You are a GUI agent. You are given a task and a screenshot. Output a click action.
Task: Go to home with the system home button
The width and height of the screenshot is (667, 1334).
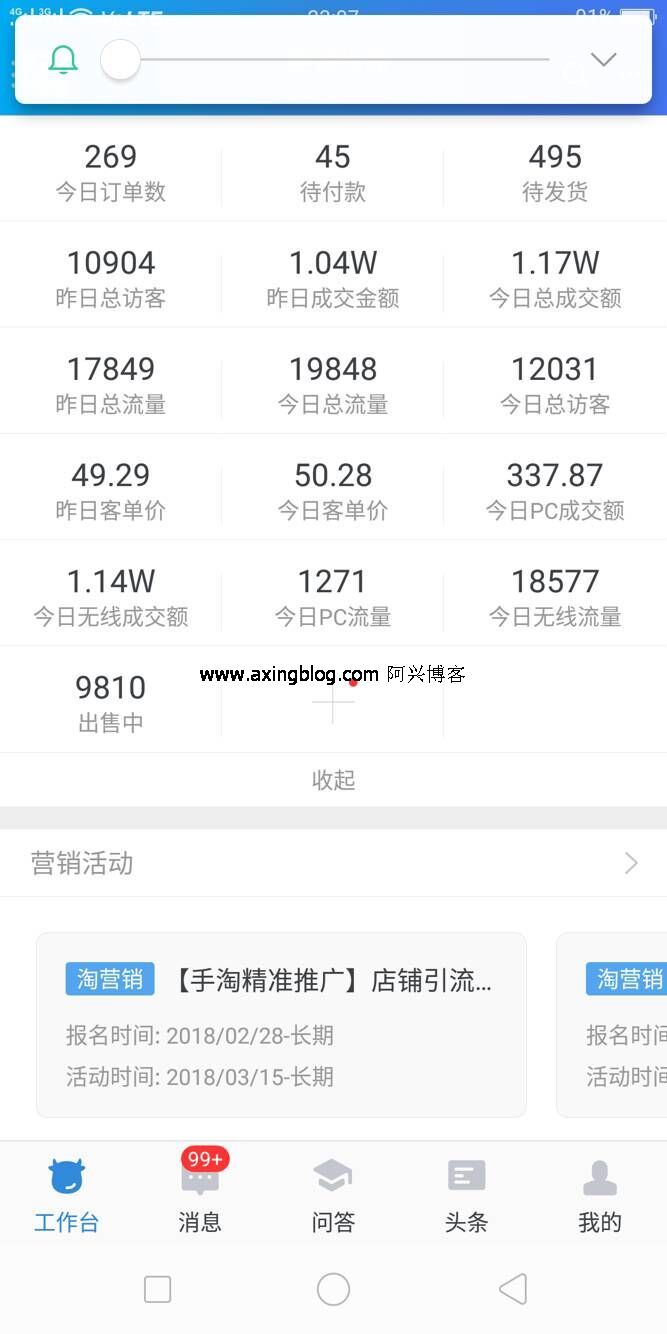point(333,1289)
